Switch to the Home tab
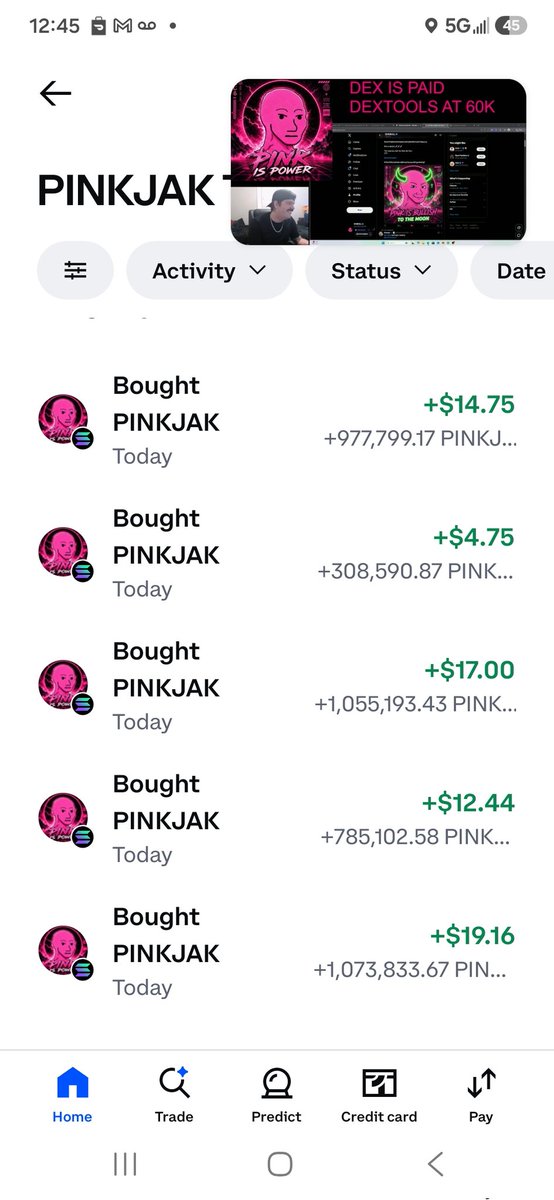Viewport: 554px width, 1200px height. [73, 1095]
